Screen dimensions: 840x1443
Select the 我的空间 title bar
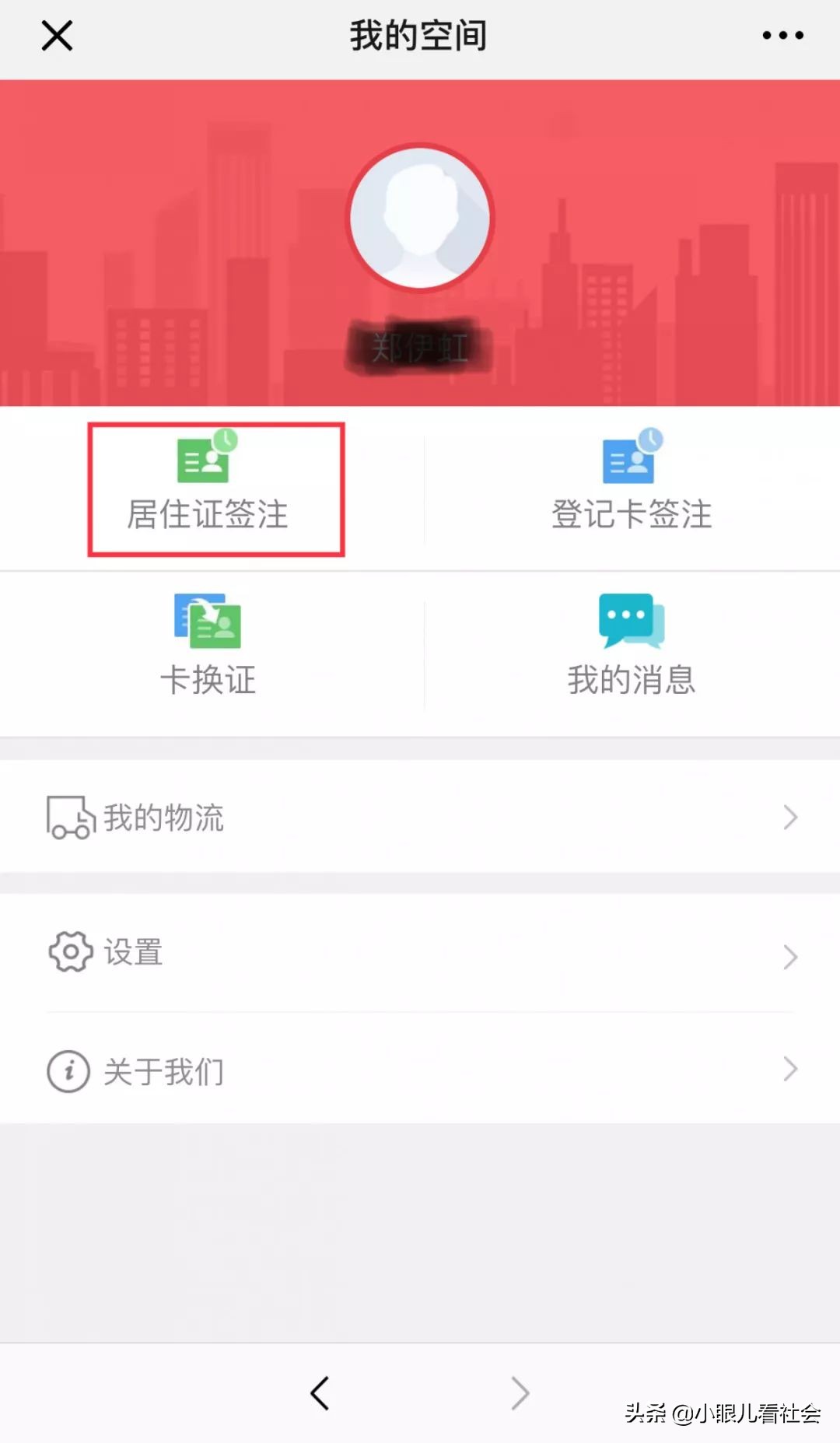click(x=420, y=35)
